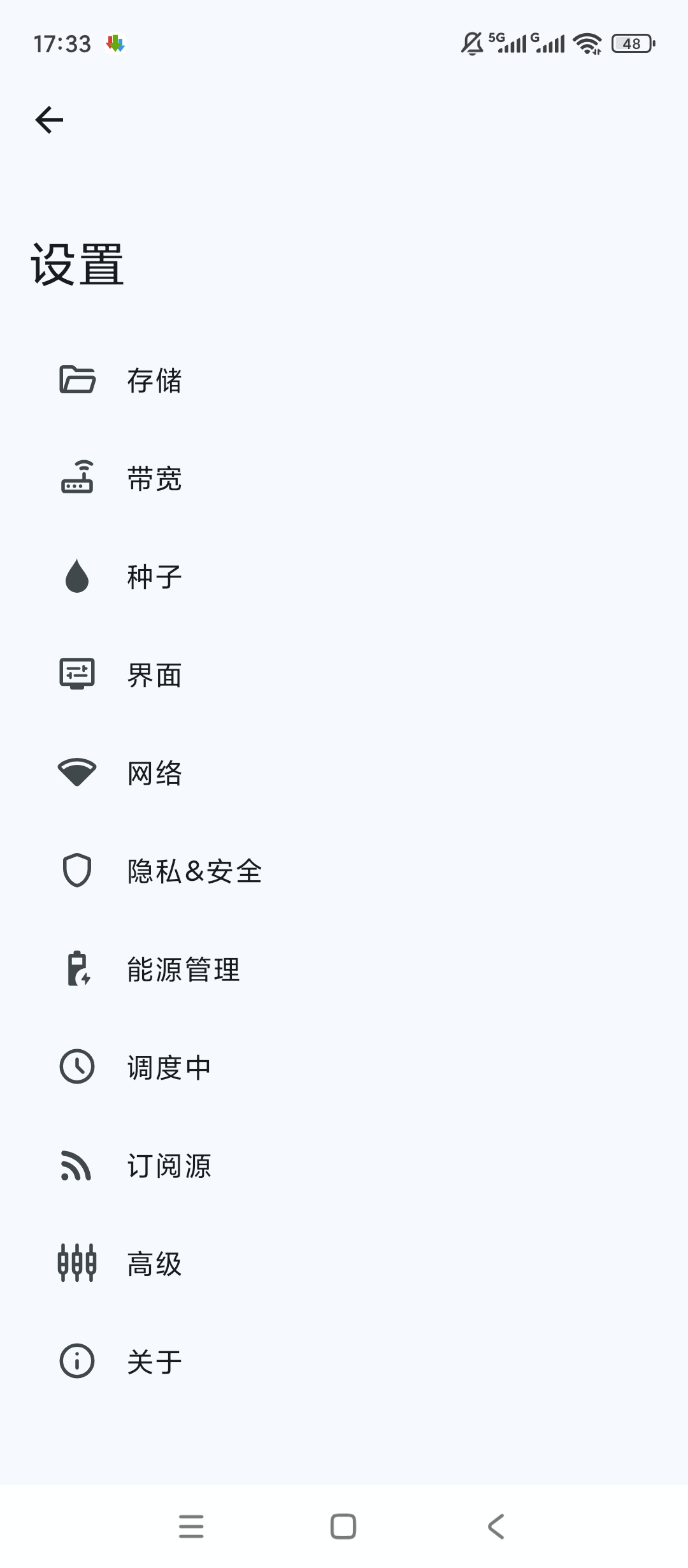Open the 存储 settings
Viewport: 688px width, 1568px height.
[344, 381]
